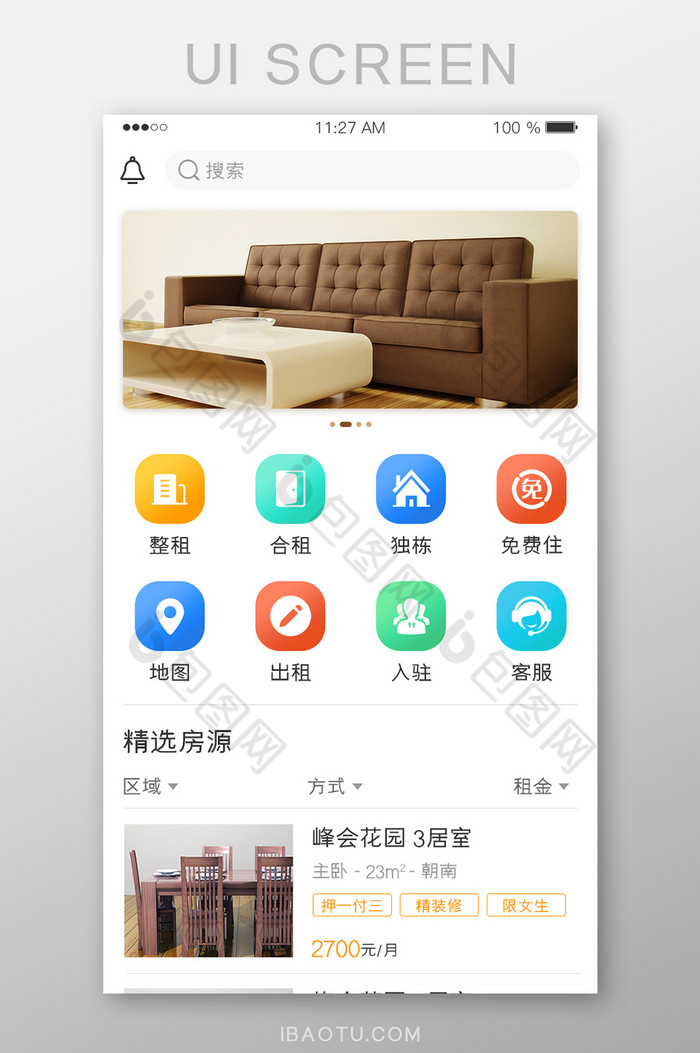
Task: Expand the 租金 rent filter
Action: pyautogui.click(x=541, y=787)
